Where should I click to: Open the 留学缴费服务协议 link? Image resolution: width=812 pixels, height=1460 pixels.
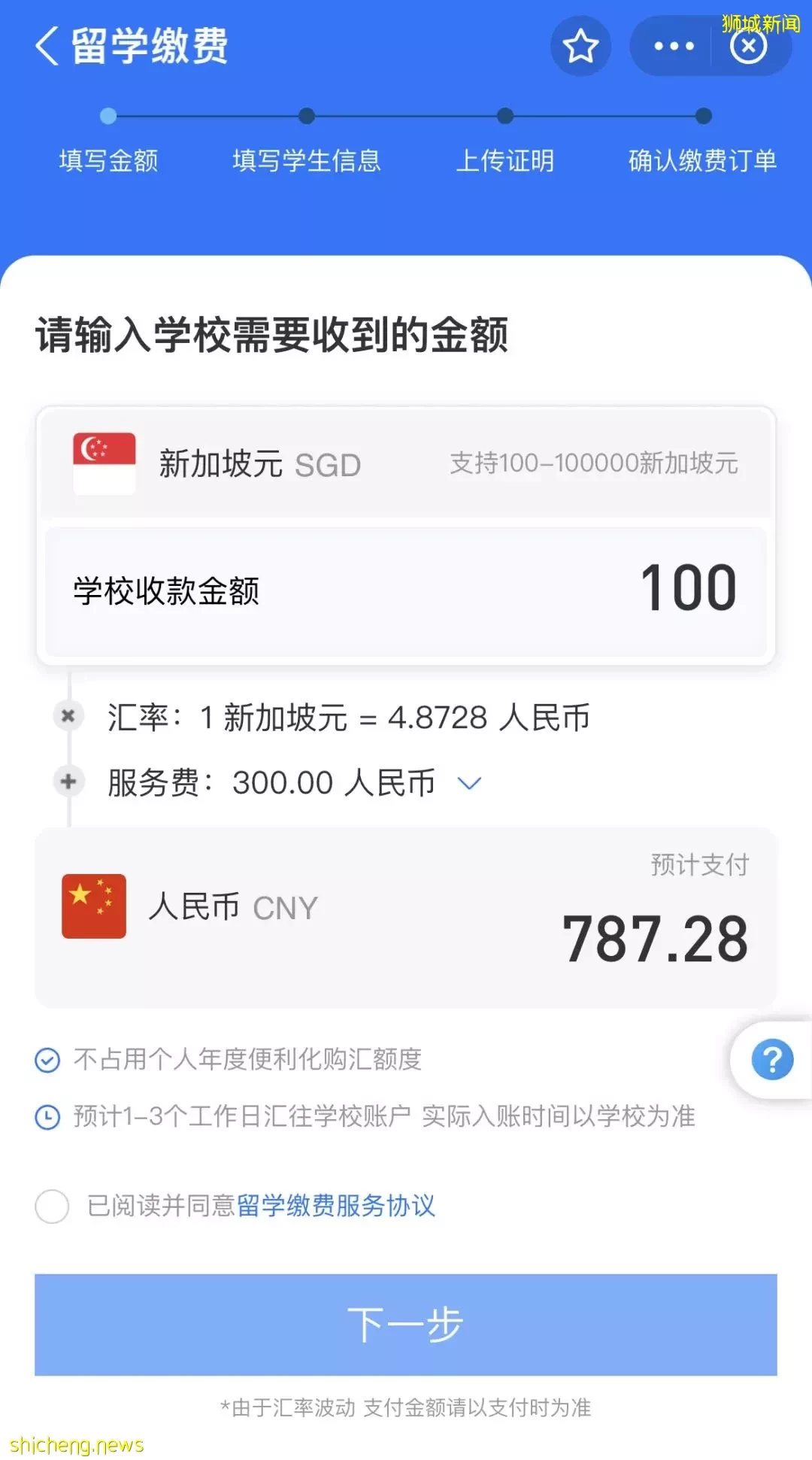(x=336, y=1206)
